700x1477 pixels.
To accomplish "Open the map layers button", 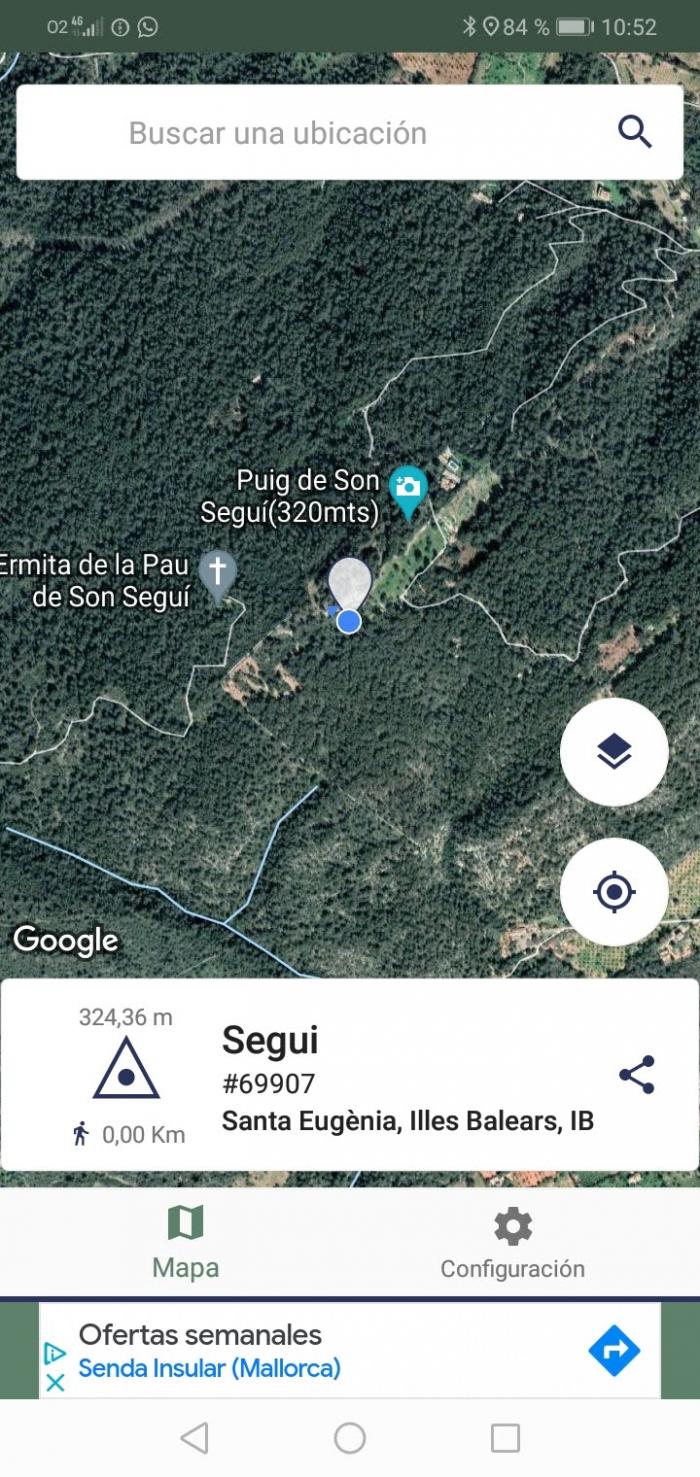I will point(614,751).
